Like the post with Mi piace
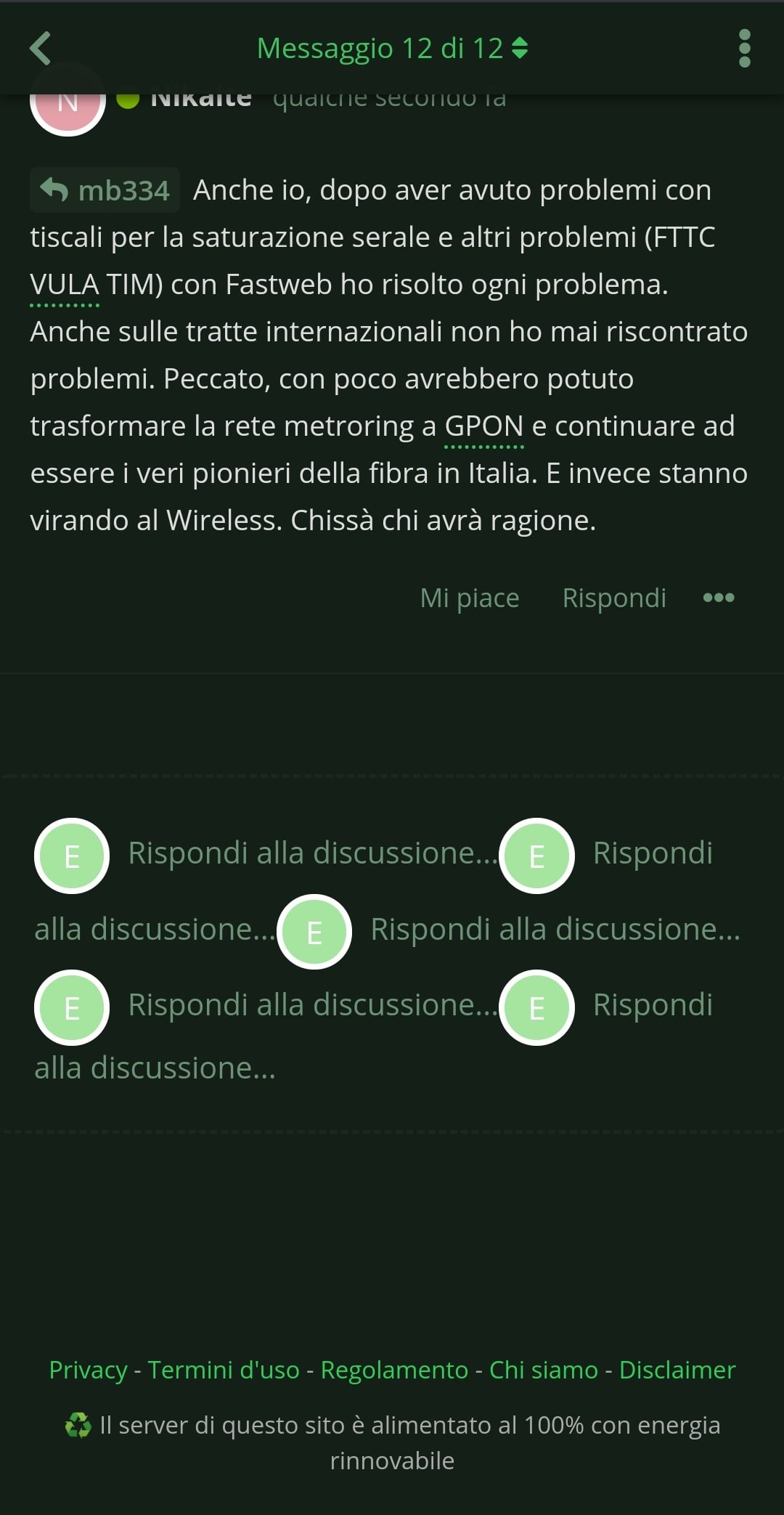 pyautogui.click(x=469, y=598)
